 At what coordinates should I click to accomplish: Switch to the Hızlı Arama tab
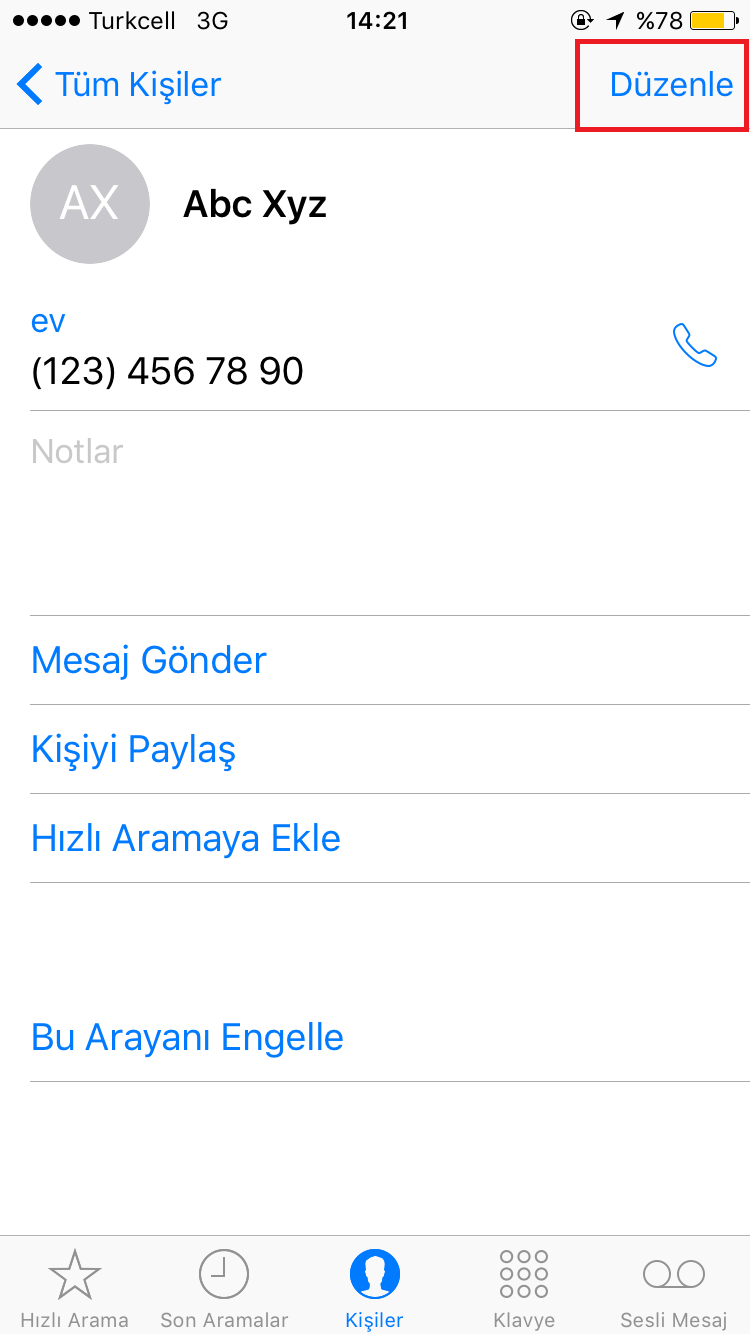[75, 1287]
